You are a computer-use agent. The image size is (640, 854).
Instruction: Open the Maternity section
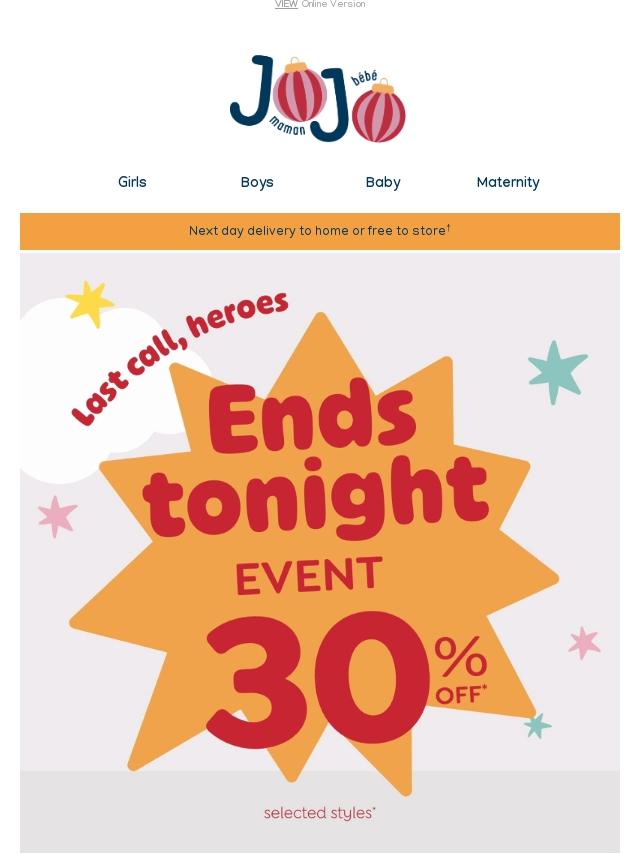point(508,182)
